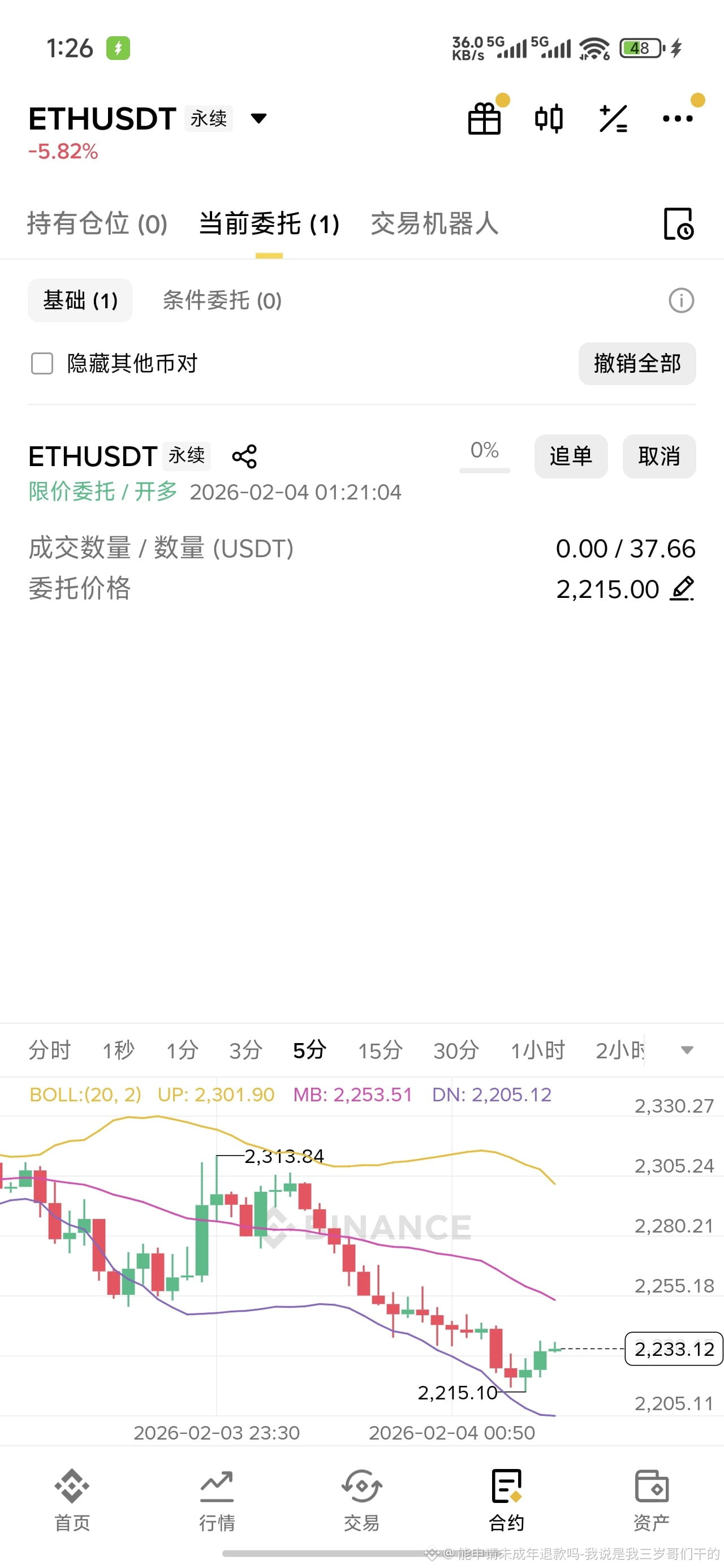Select the 15分 chart interval
Viewport: 724px width, 1568px height.
(380, 1050)
